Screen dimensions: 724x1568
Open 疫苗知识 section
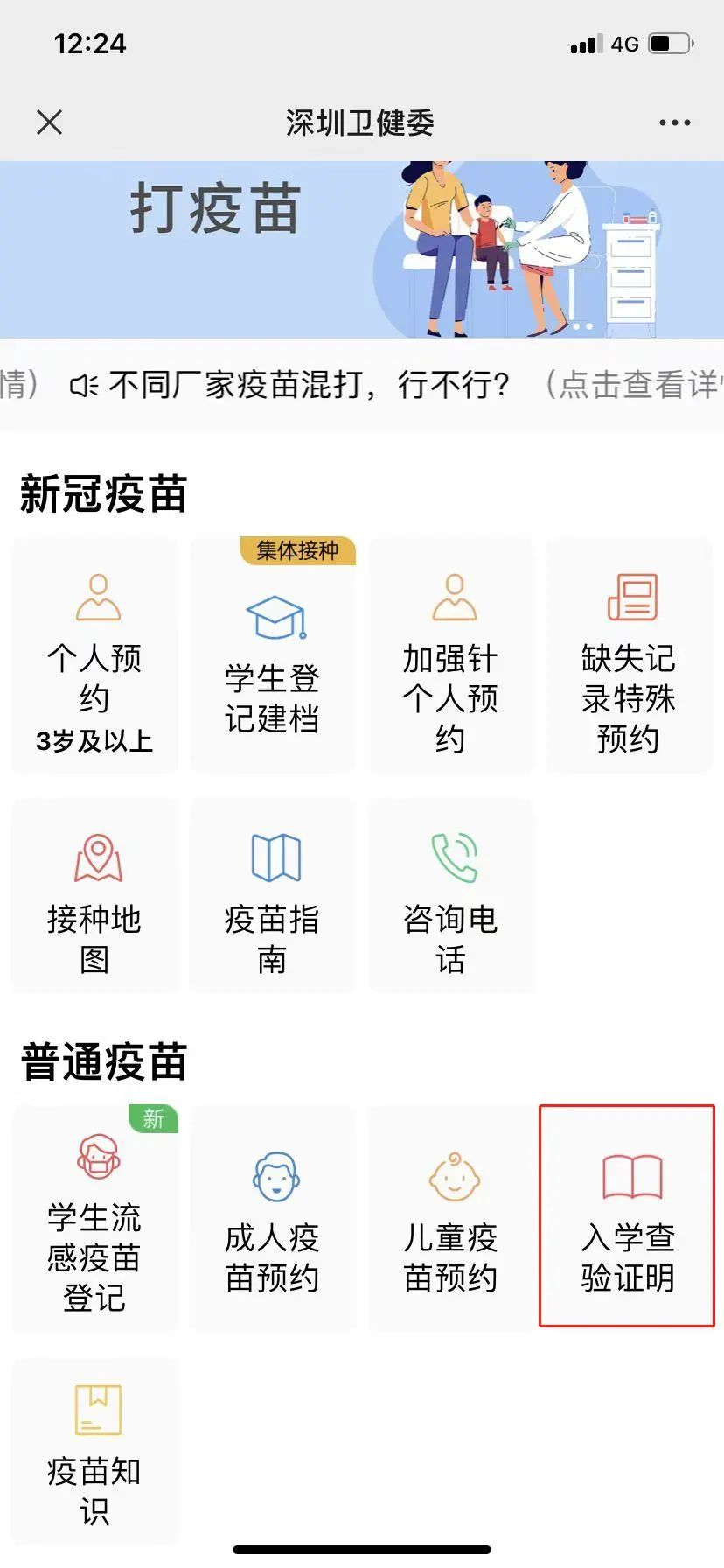click(94, 1451)
